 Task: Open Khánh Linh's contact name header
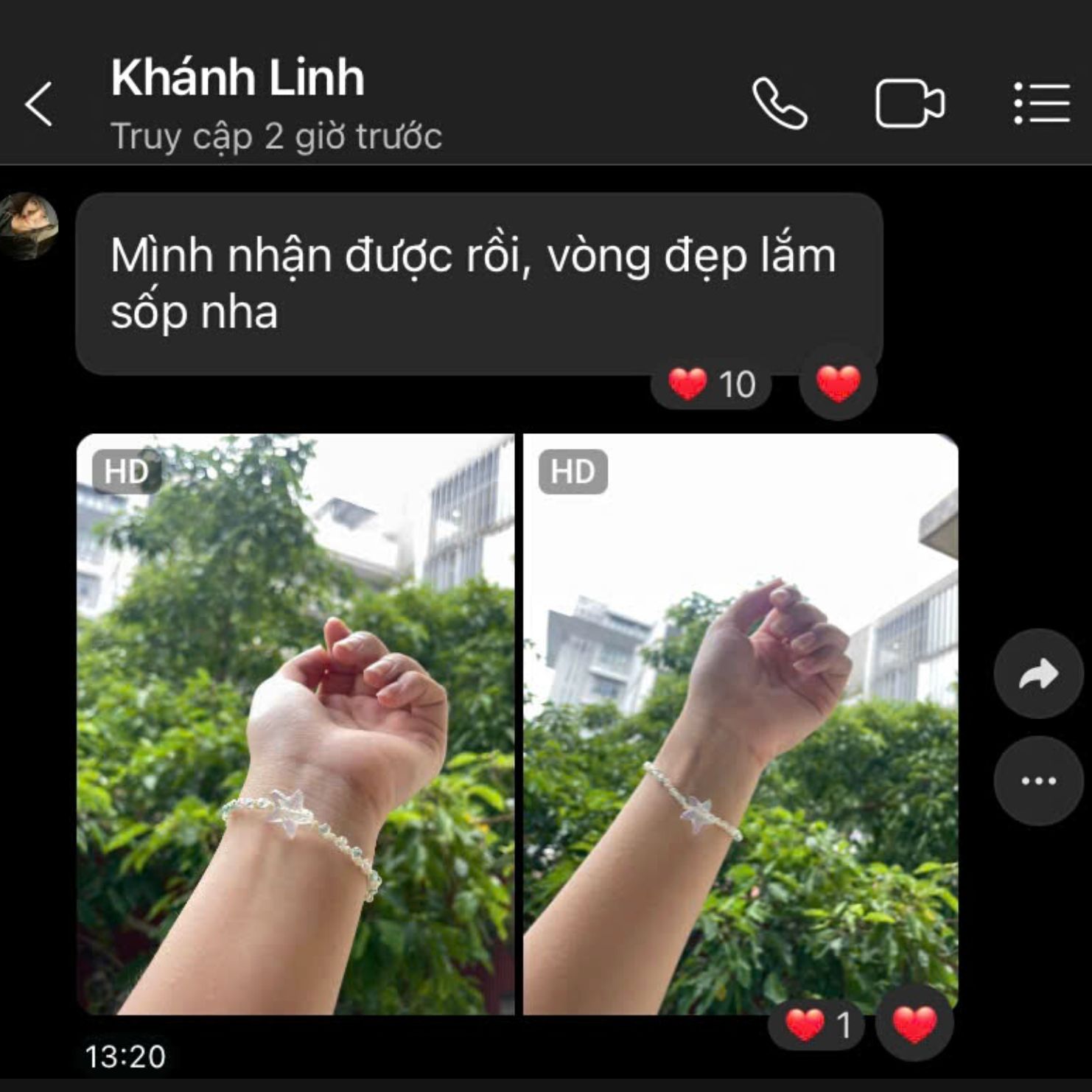coord(238,78)
